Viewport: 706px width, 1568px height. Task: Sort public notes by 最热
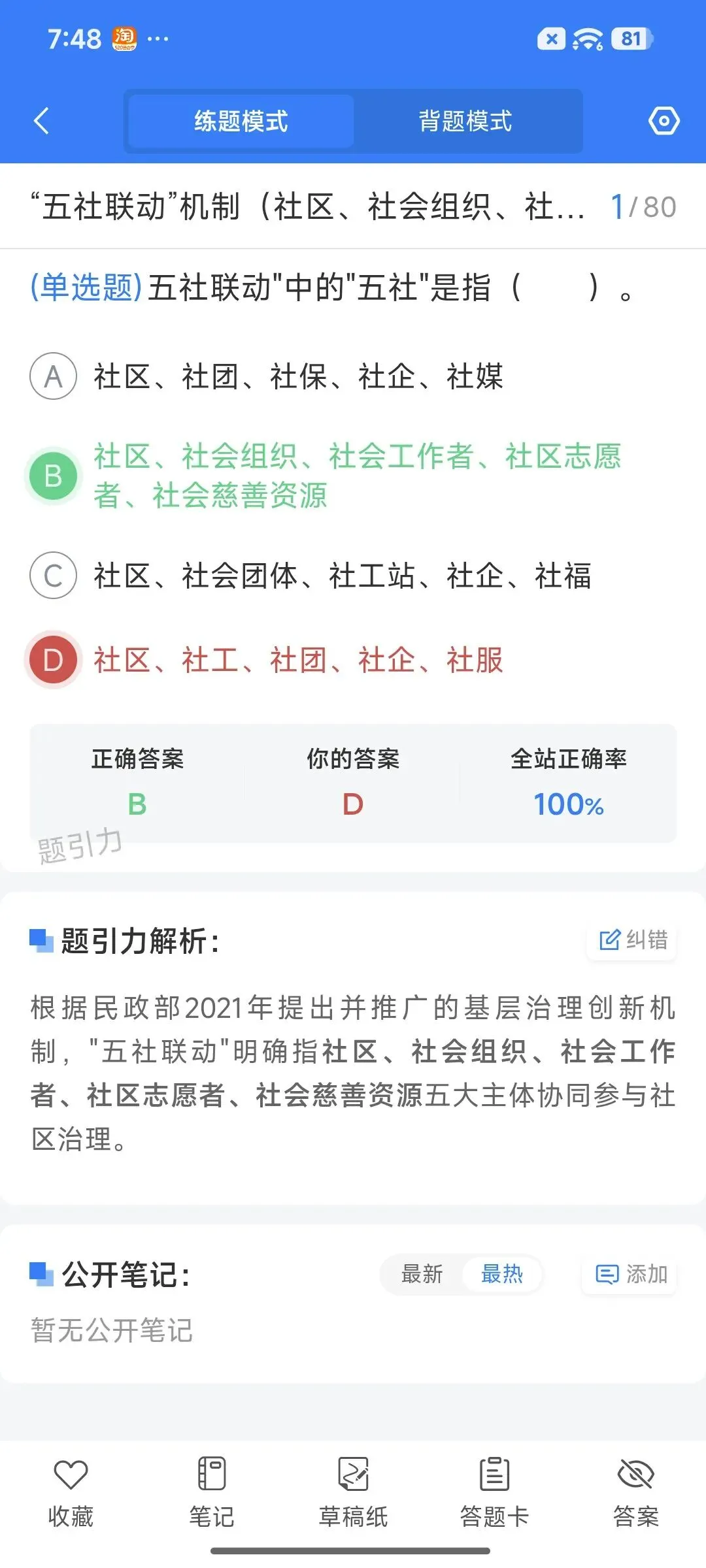502,1273
